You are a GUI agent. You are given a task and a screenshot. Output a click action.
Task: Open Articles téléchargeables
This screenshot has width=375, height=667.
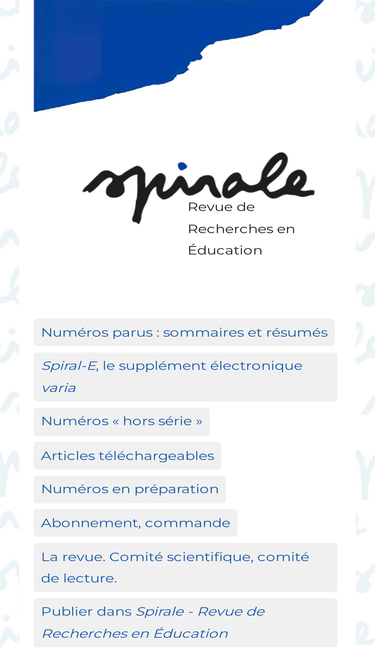pyautogui.click(x=127, y=456)
